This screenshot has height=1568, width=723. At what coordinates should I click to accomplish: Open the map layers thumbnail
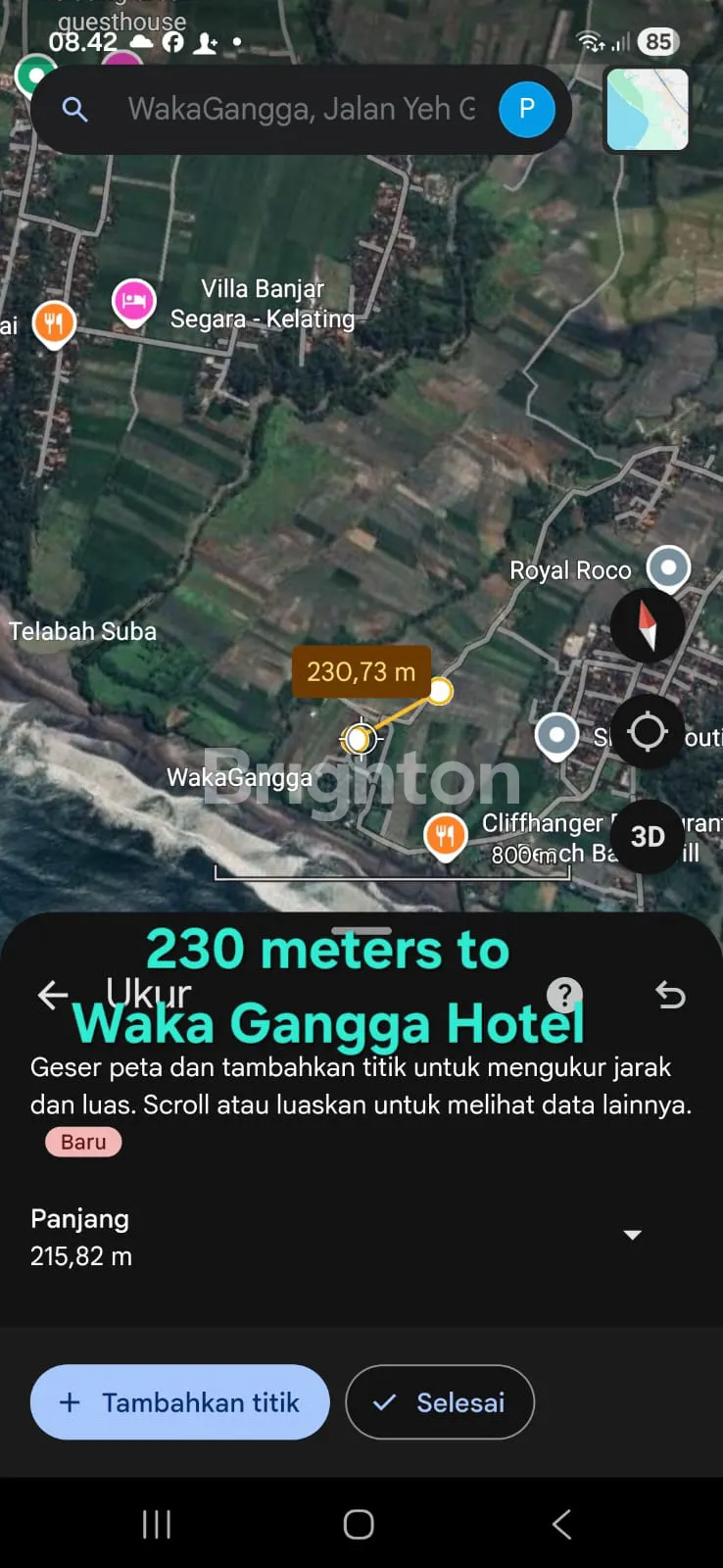[x=647, y=109]
